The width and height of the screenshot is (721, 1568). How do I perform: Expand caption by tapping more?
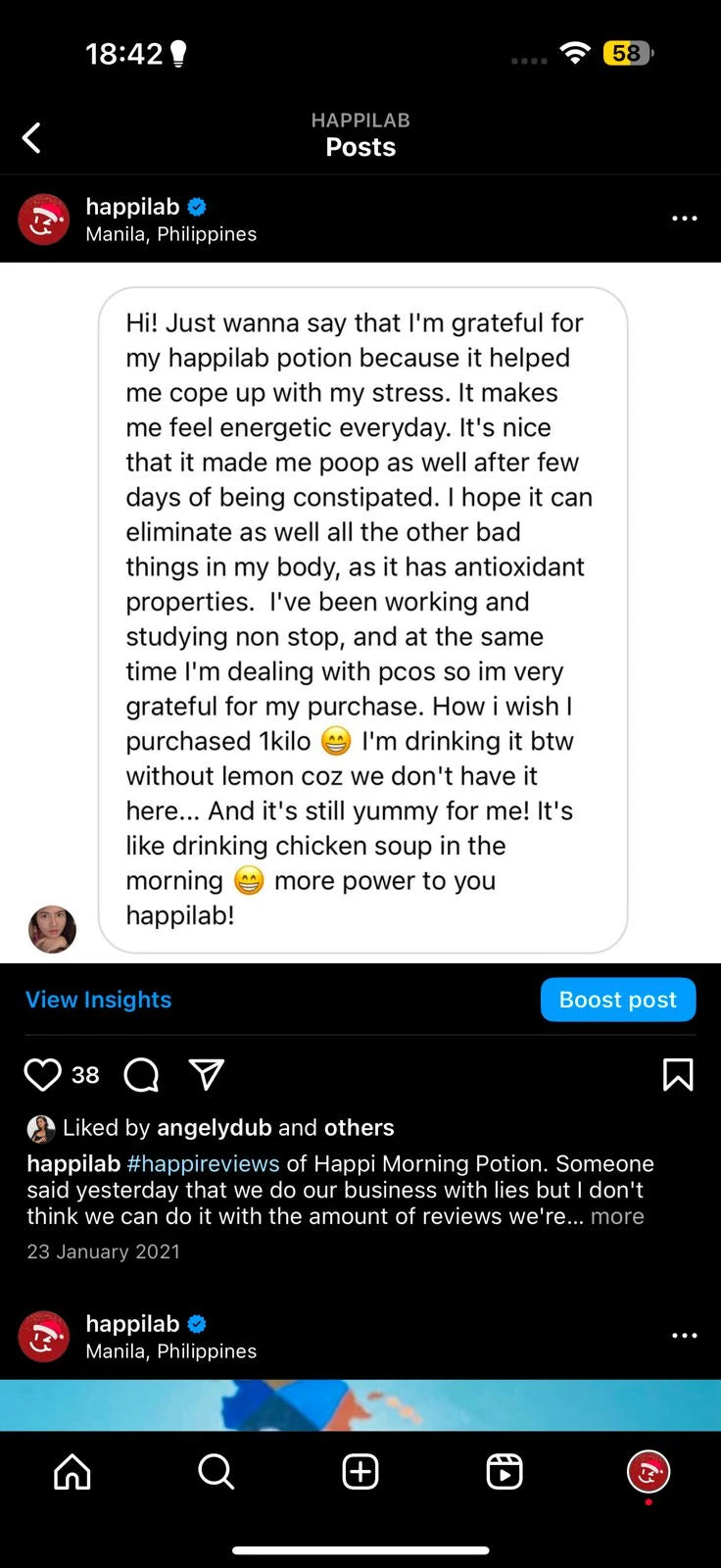(x=617, y=1216)
